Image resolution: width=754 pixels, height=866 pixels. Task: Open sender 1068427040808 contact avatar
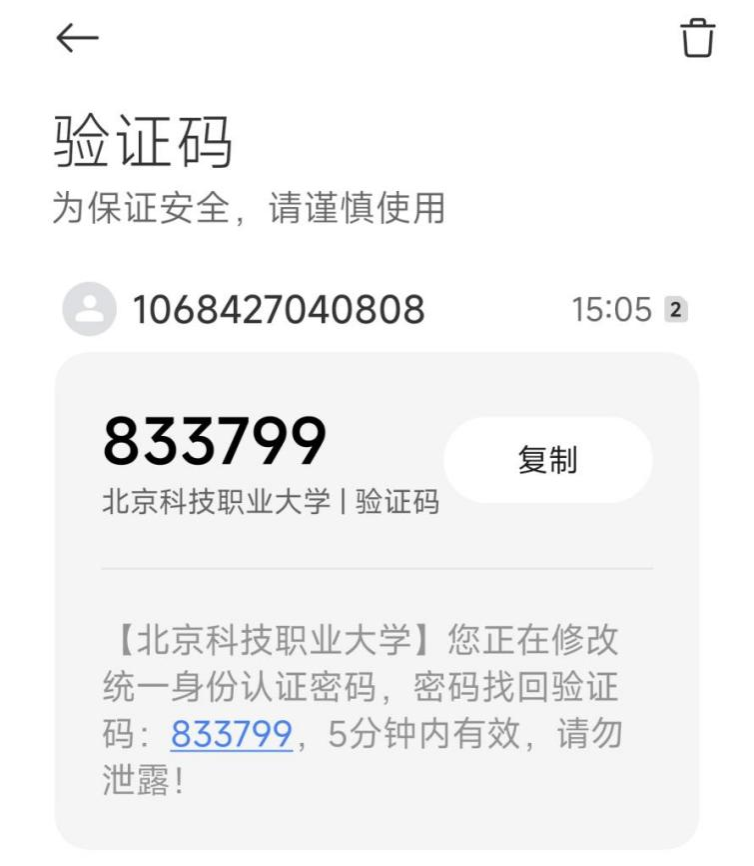89,310
